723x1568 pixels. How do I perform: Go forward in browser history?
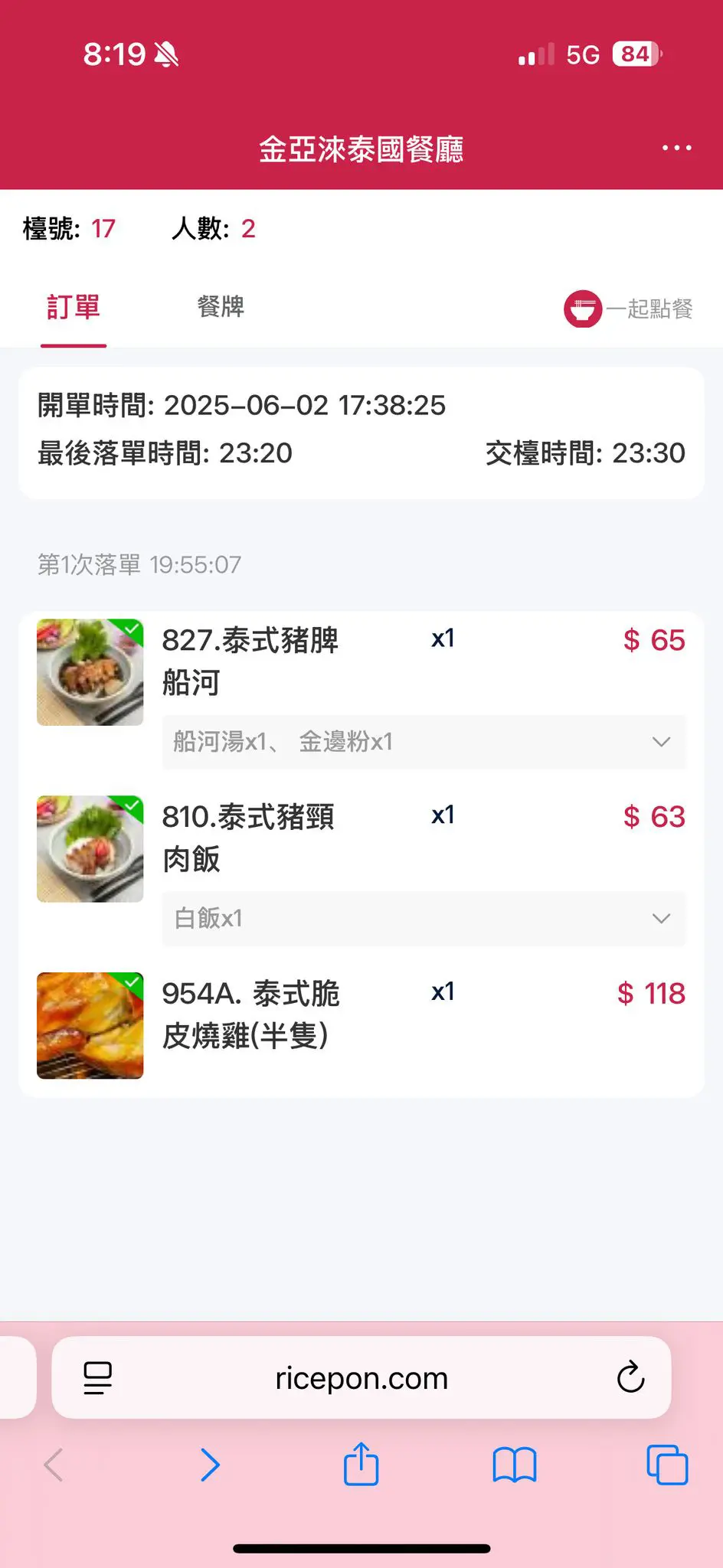click(210, 1465)
